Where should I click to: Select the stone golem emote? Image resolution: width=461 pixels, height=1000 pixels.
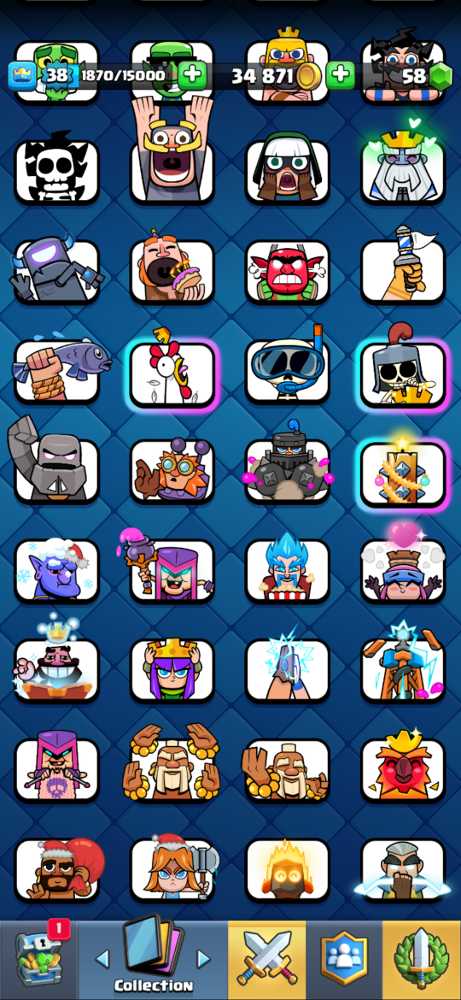tap(55, 464)
